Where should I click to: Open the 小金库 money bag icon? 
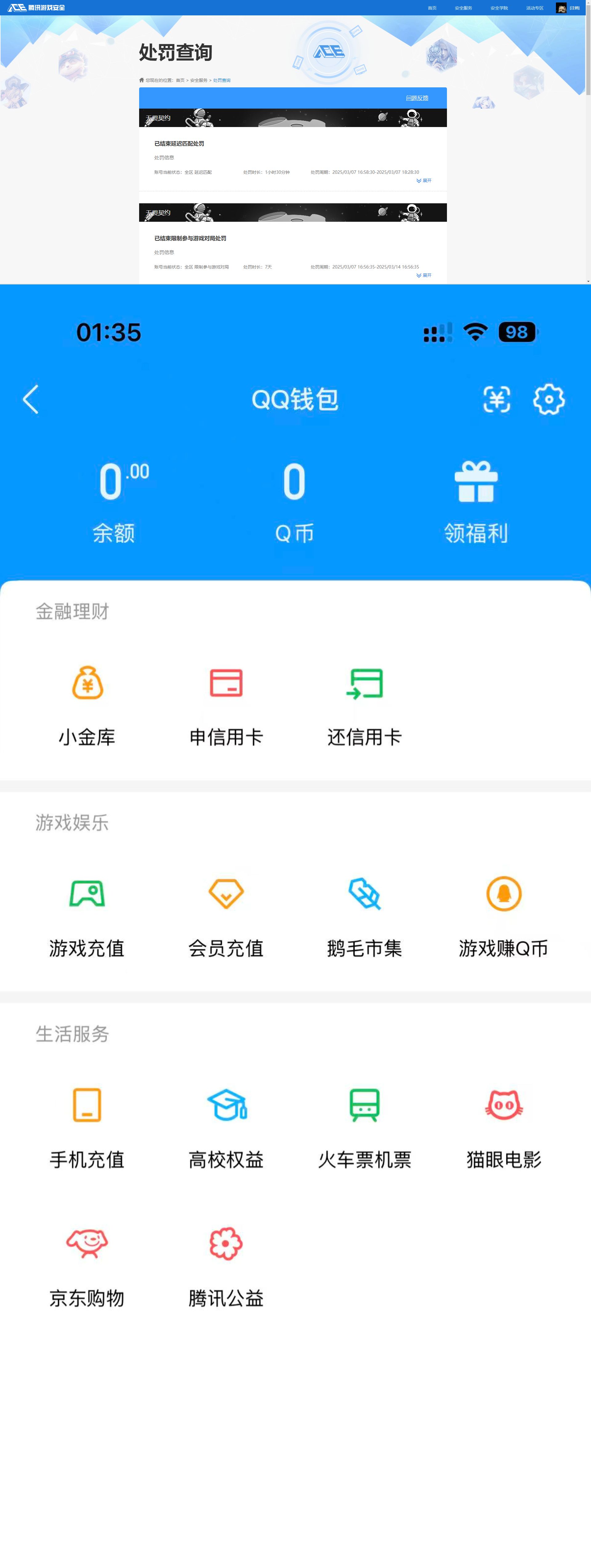coord(86,683)
